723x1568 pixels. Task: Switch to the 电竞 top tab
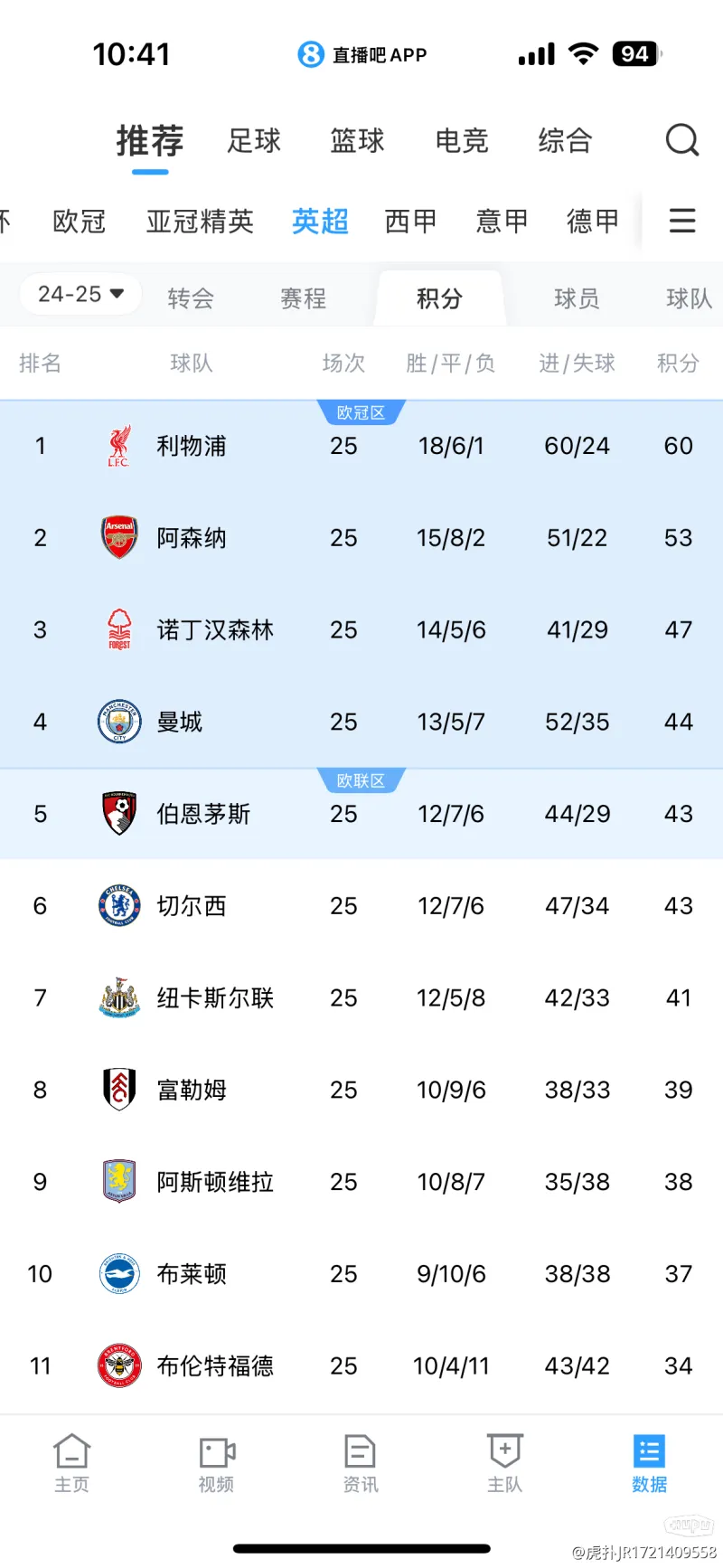[462, 141]
